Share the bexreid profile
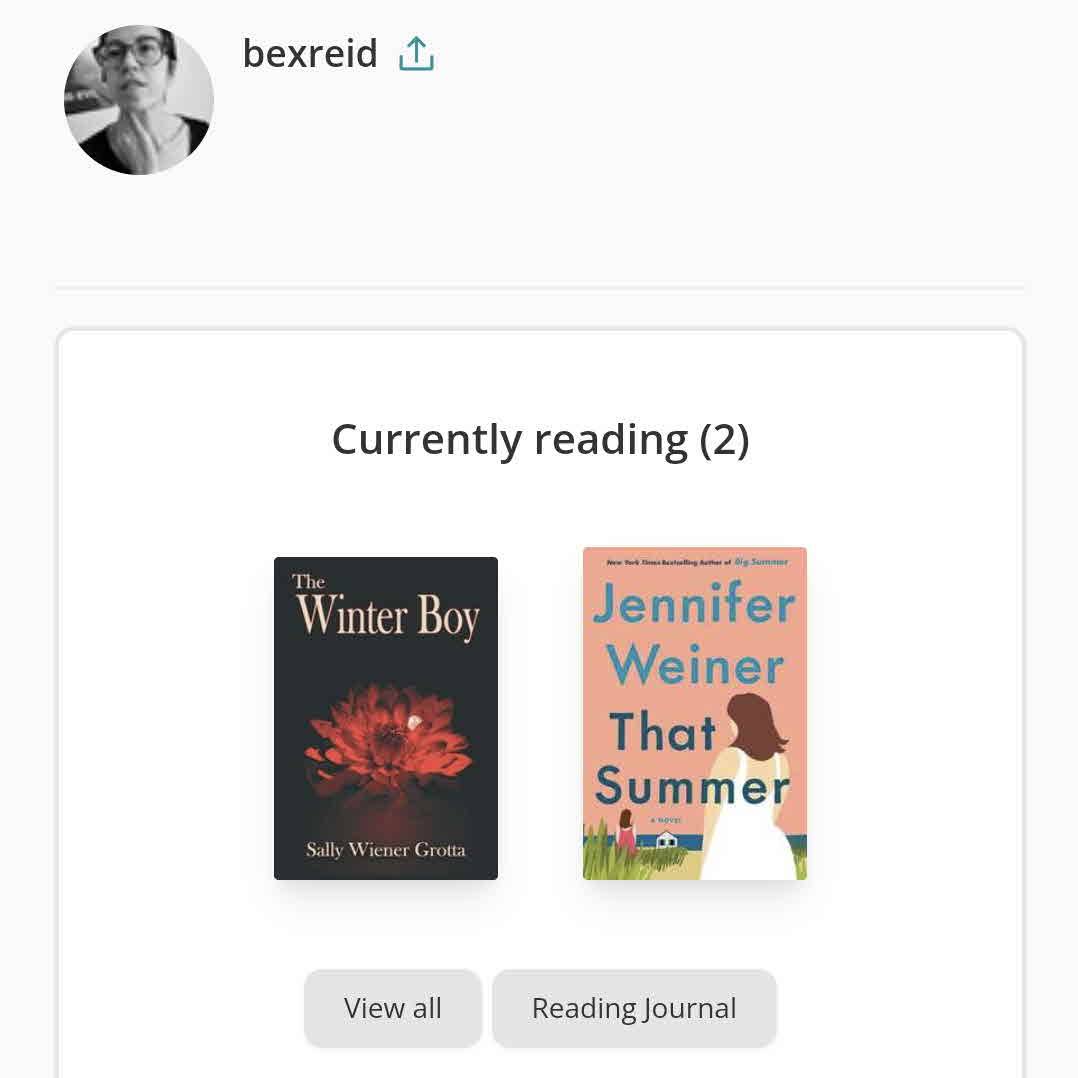The image size is (1078, 1078). (416, 54)
